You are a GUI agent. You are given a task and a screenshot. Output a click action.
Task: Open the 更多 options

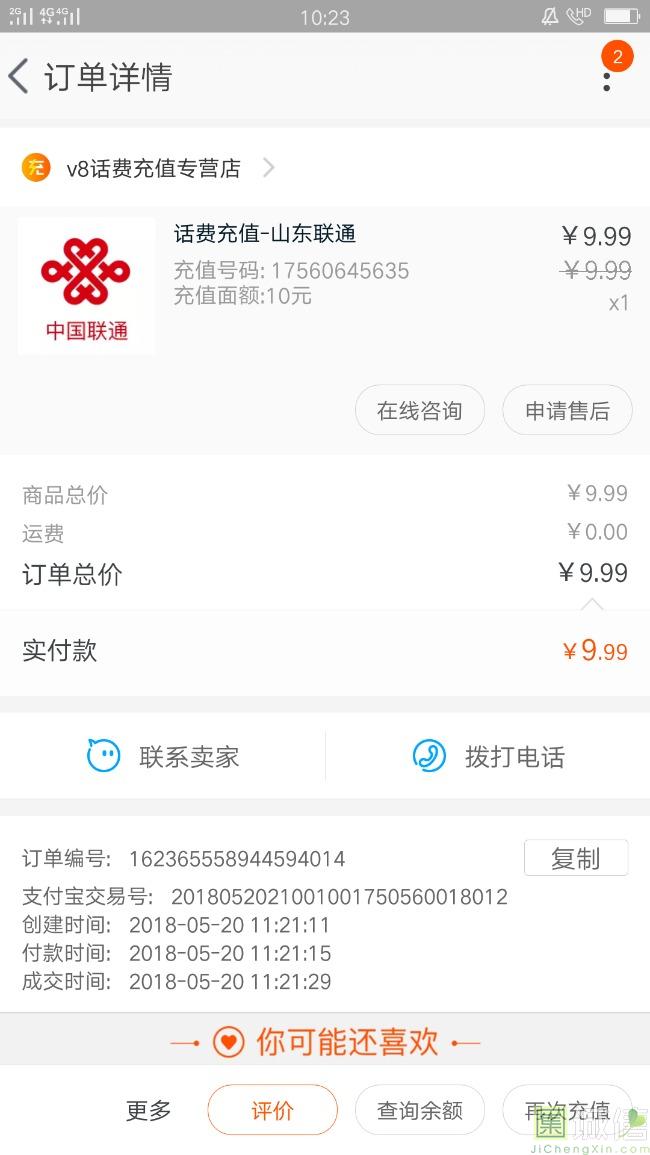pos(148,1110)
